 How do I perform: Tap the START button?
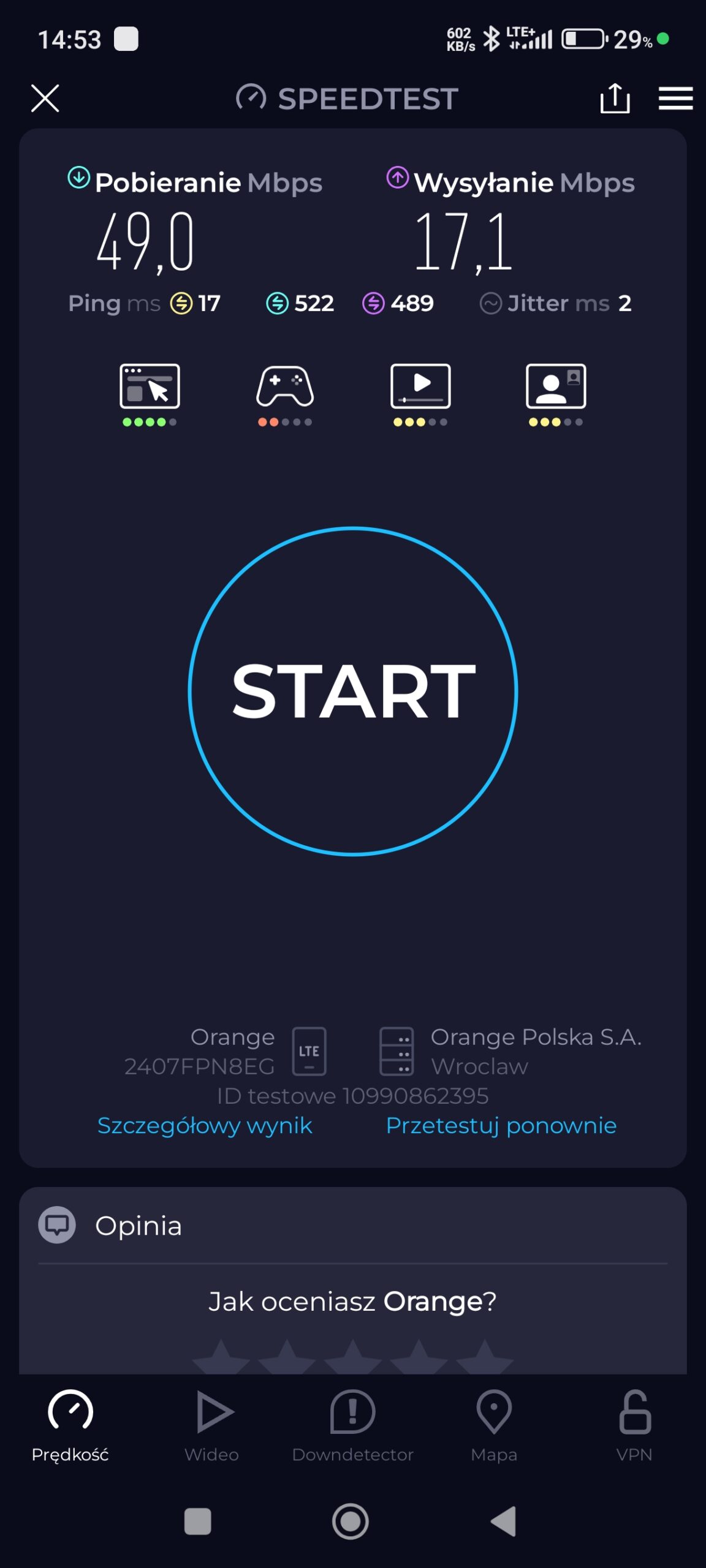point(353,691)
